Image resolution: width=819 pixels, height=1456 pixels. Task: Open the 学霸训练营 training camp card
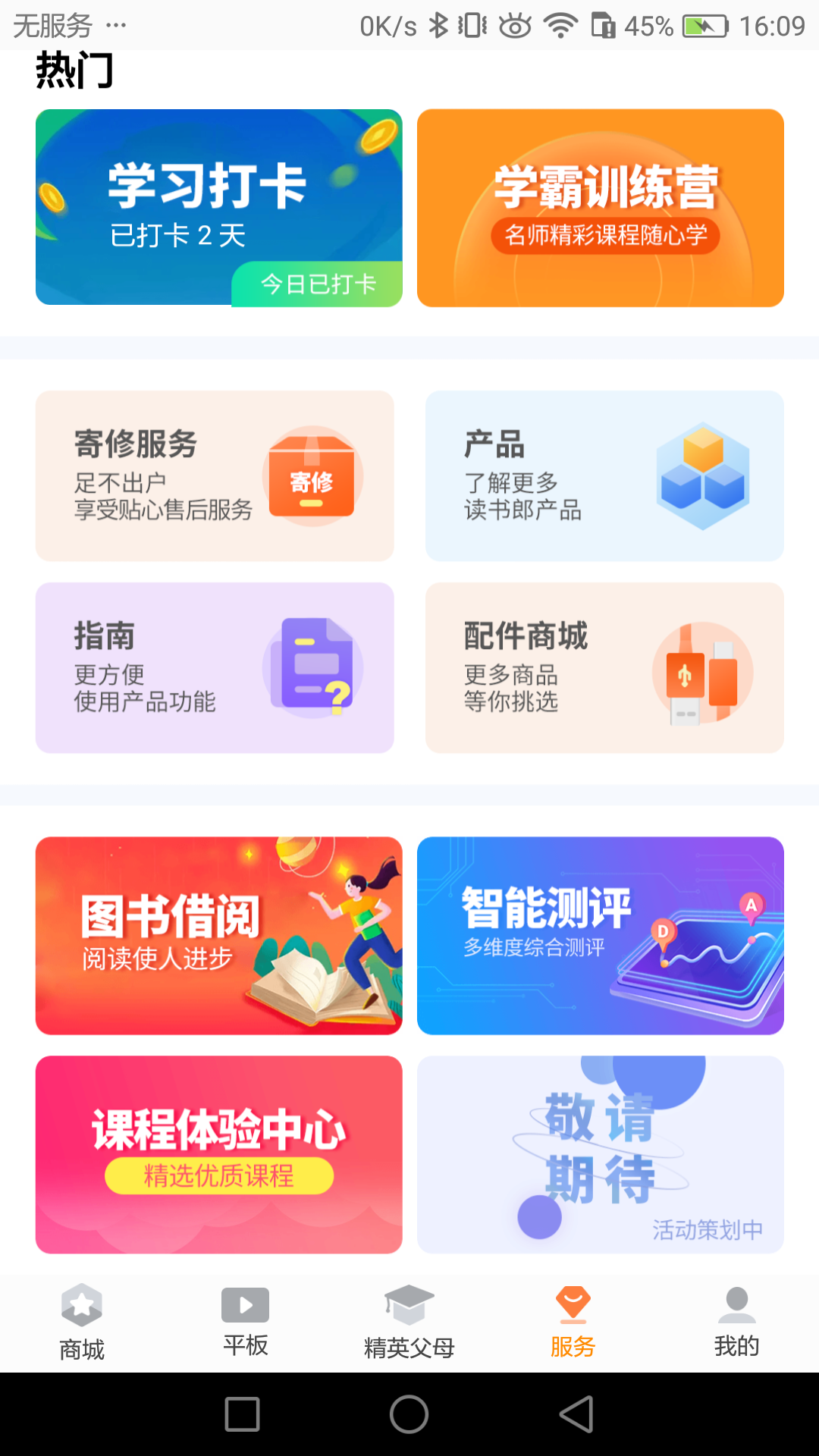pos(600,209)
